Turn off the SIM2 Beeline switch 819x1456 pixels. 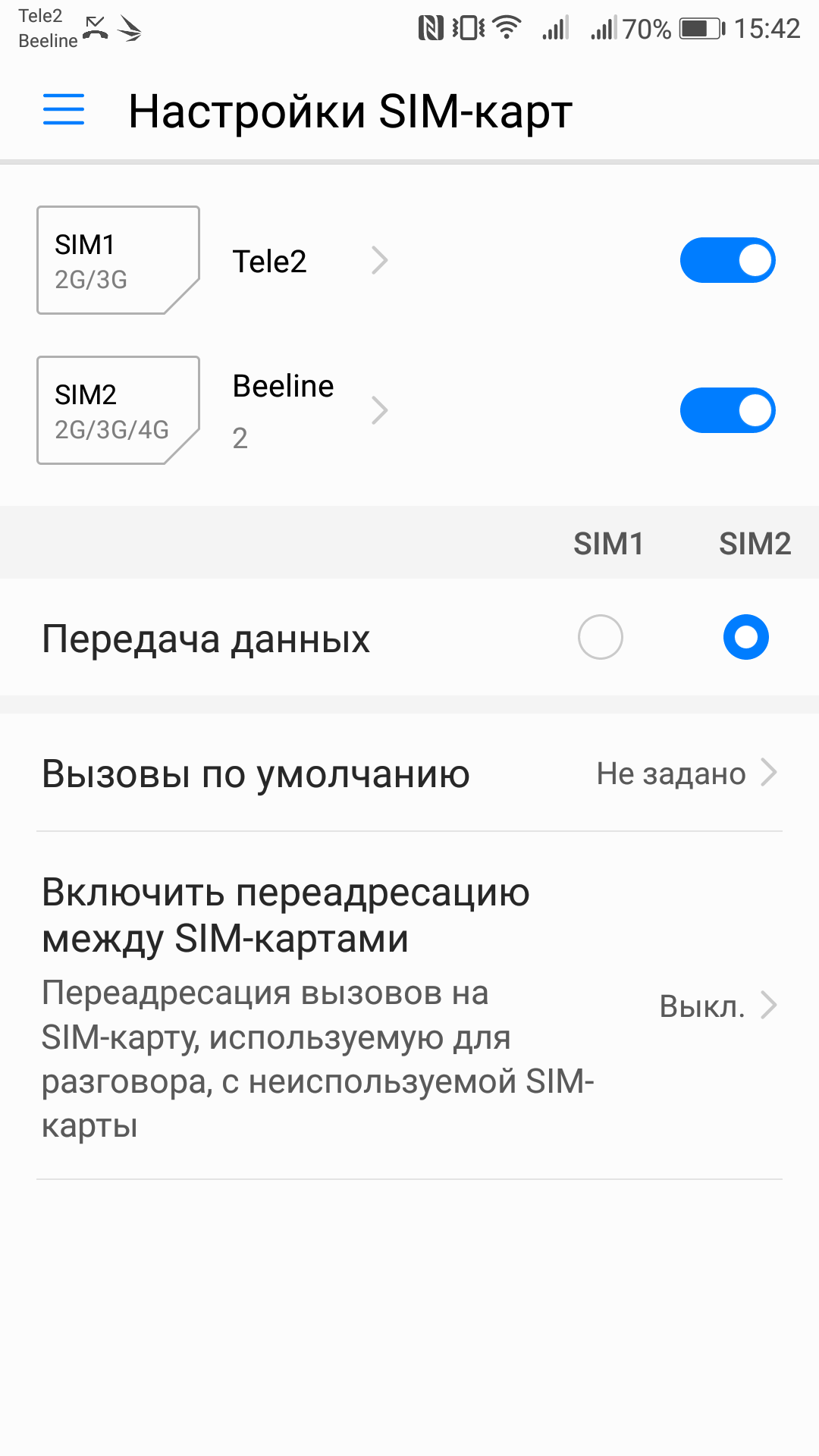(x=727, y=410)
